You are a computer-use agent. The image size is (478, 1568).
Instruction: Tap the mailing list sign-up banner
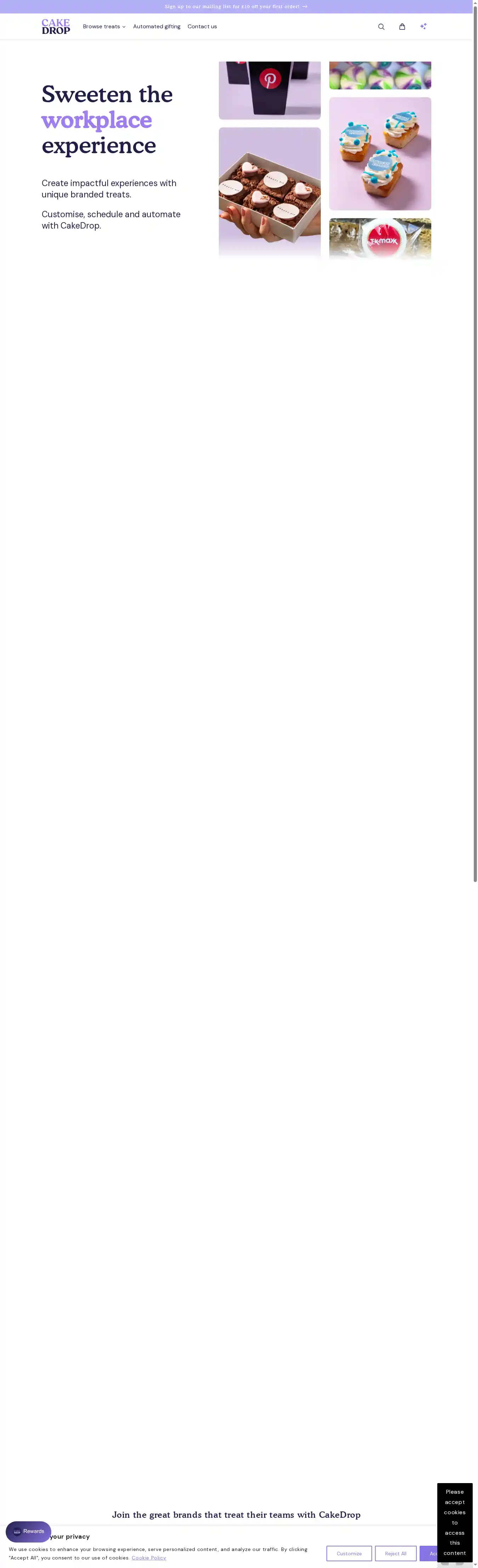point(236,7)
